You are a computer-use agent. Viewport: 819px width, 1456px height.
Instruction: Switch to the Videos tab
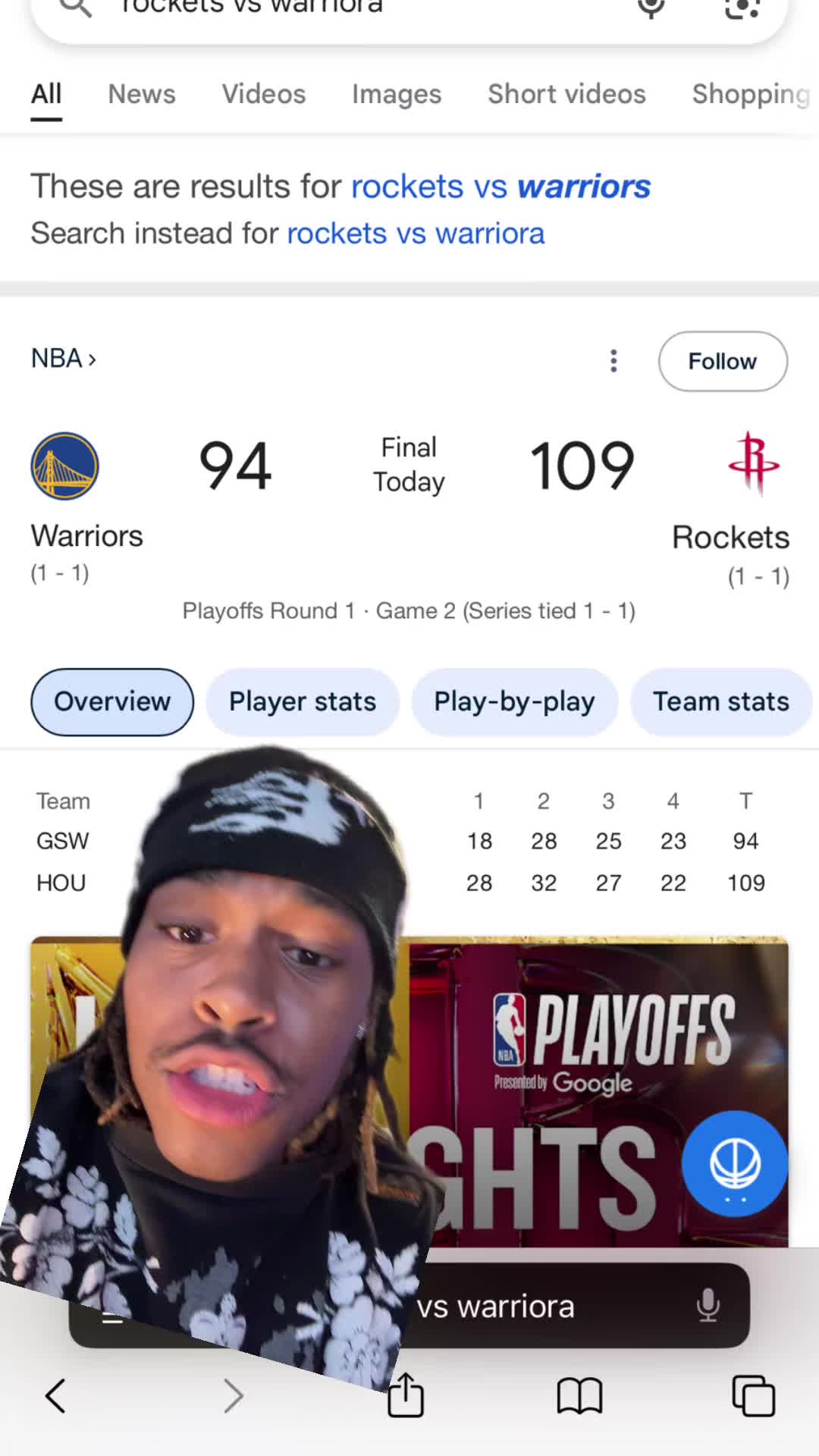click(x=263, y=94)
